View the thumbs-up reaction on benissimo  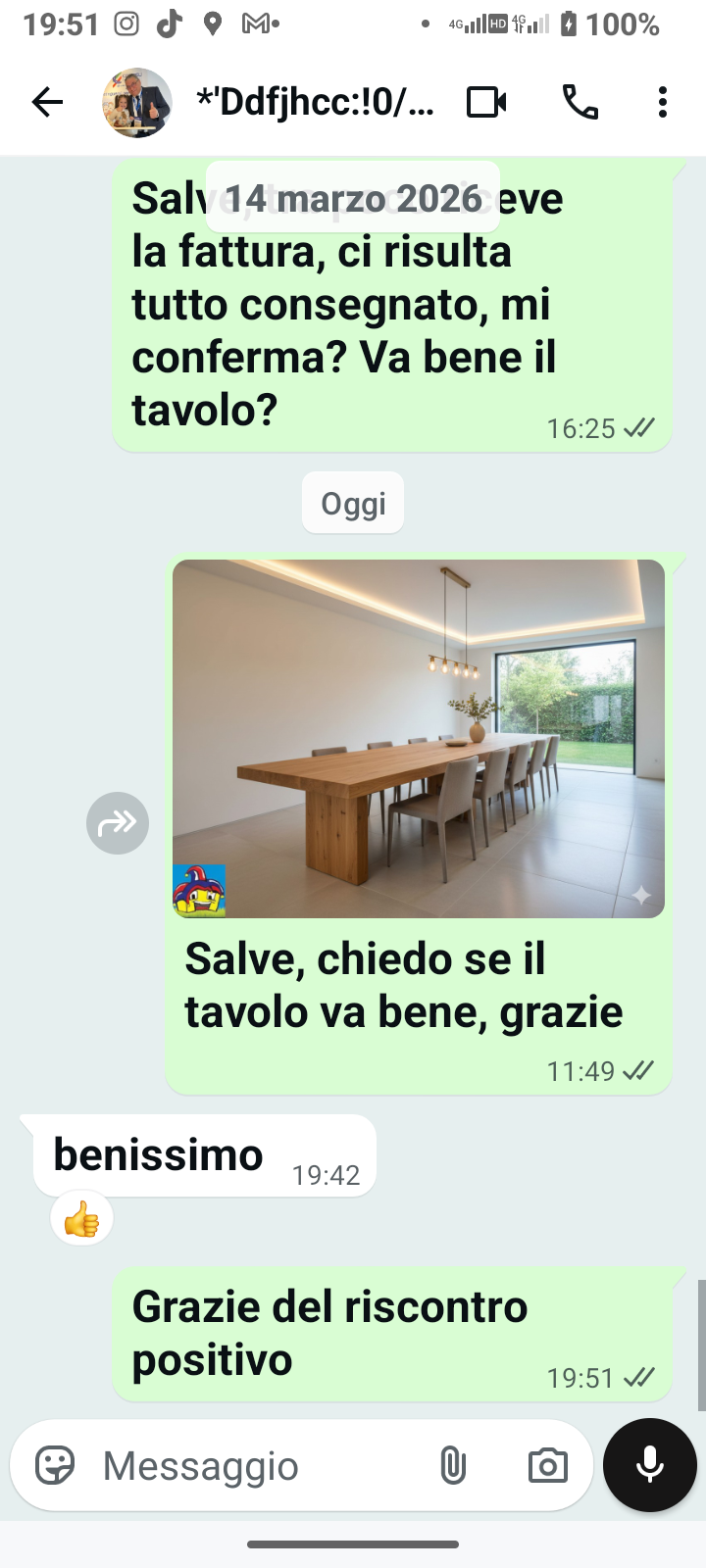click(82, 1221)
